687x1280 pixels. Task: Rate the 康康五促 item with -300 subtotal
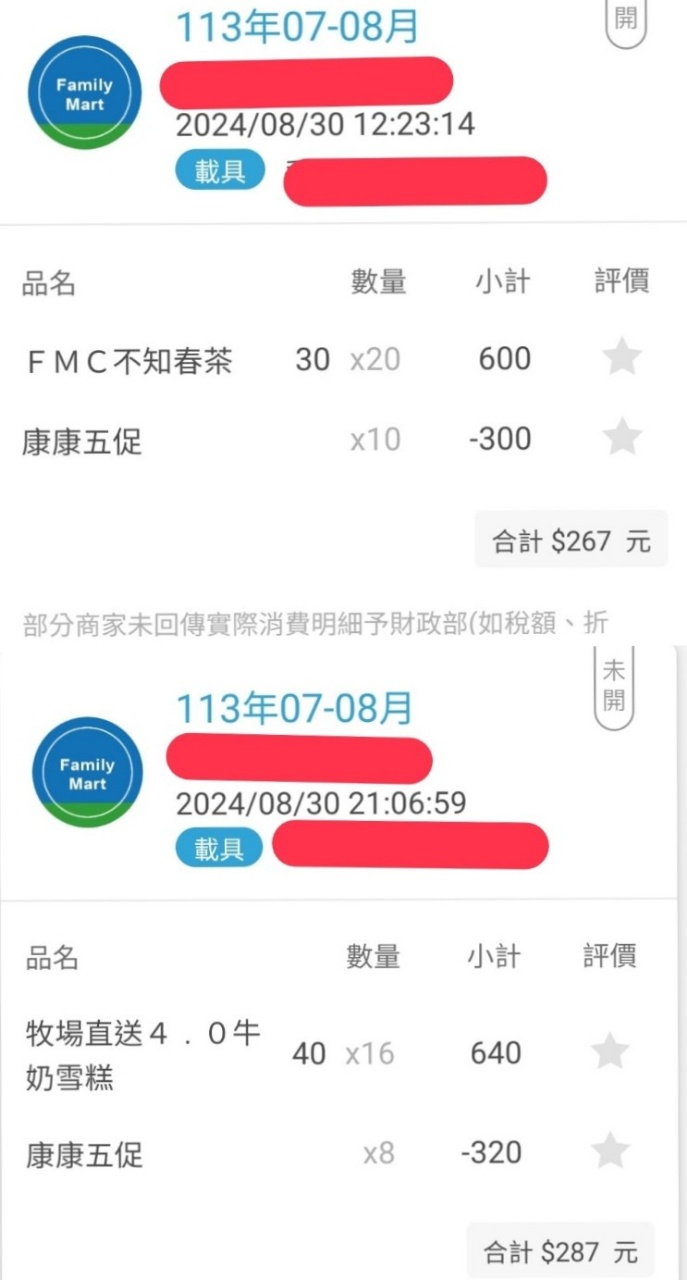click(622, 437)
